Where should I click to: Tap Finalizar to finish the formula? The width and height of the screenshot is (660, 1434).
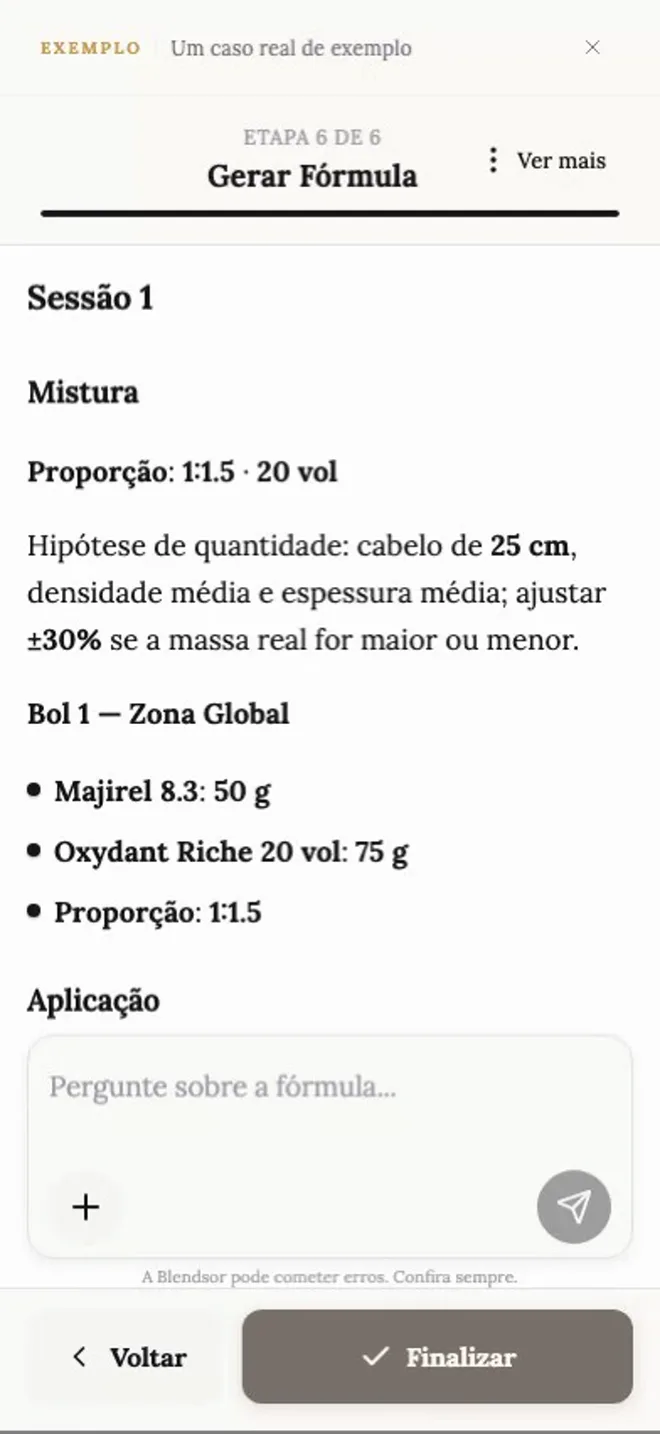coord(437,1357)
